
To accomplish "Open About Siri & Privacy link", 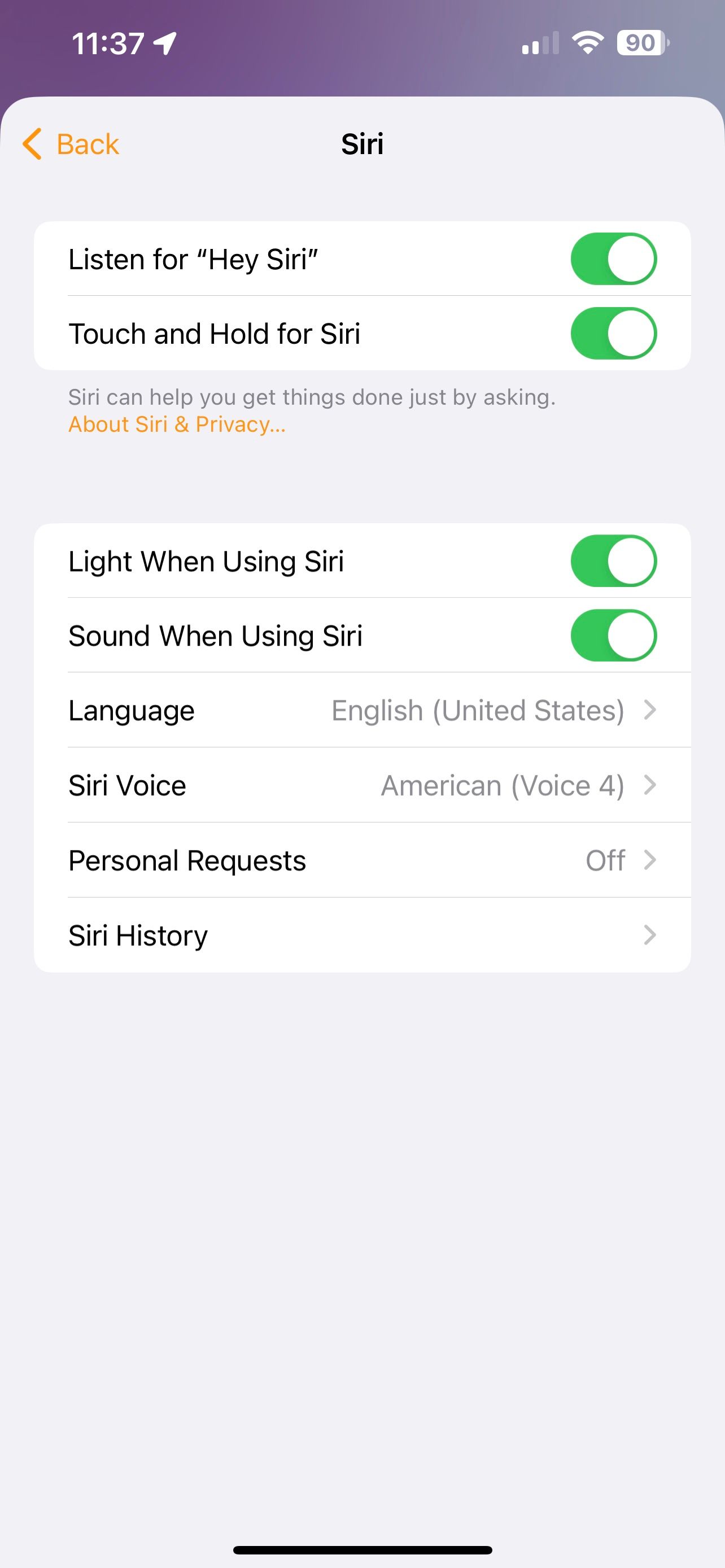I will (177, 424).
